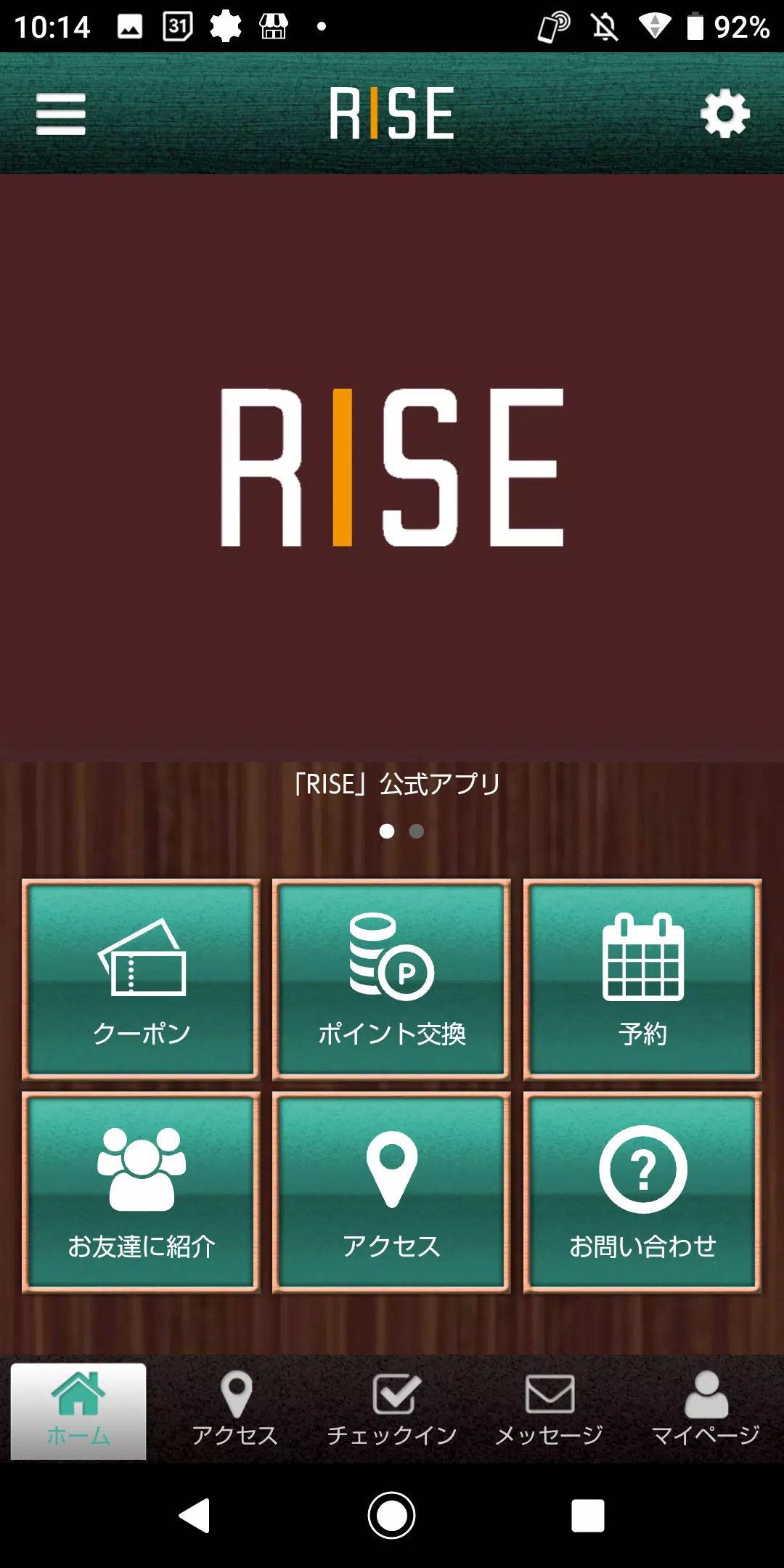Open the RISE banner slide
Screen dimensions: 784x1568
click(392, 468)
